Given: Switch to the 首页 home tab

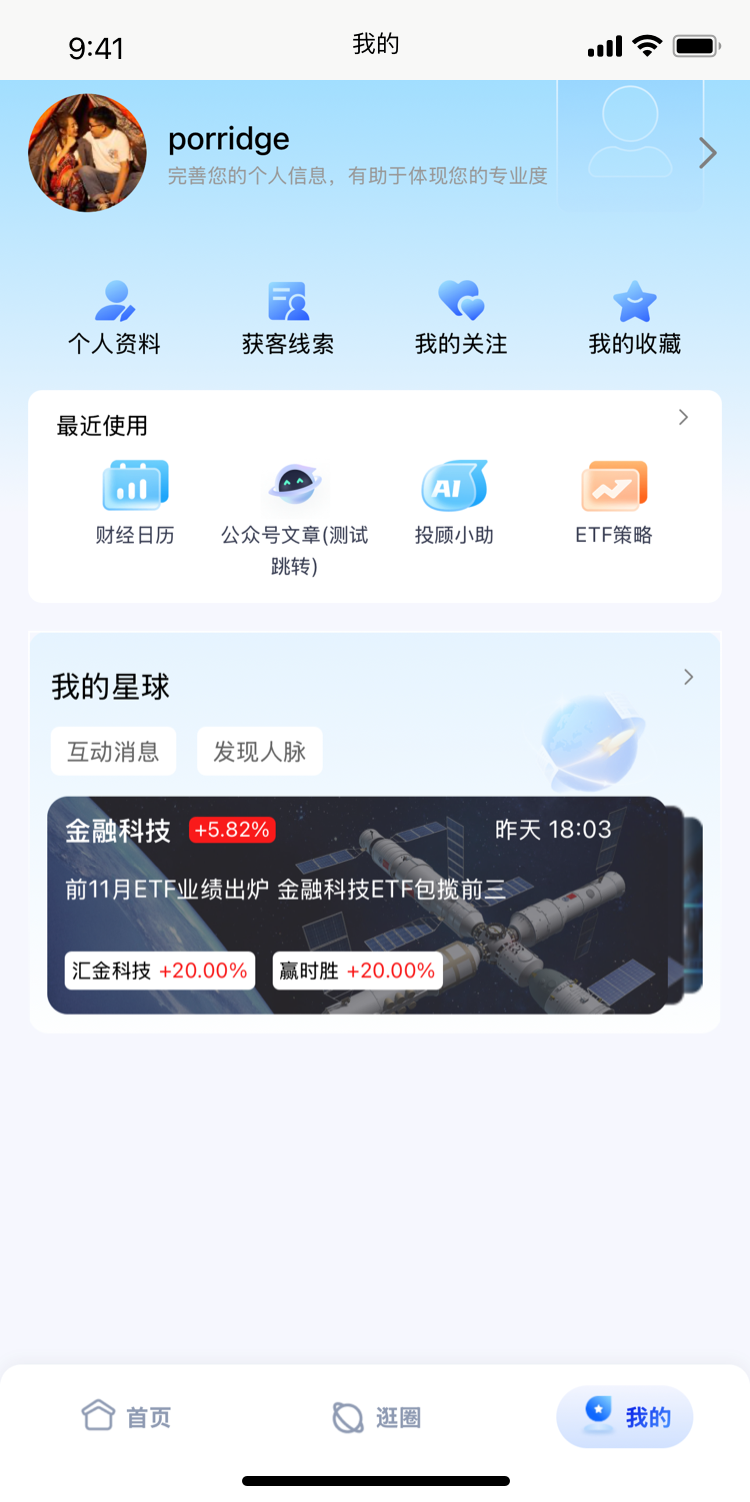Looking at the screenshot, I should click(126, 1416).
